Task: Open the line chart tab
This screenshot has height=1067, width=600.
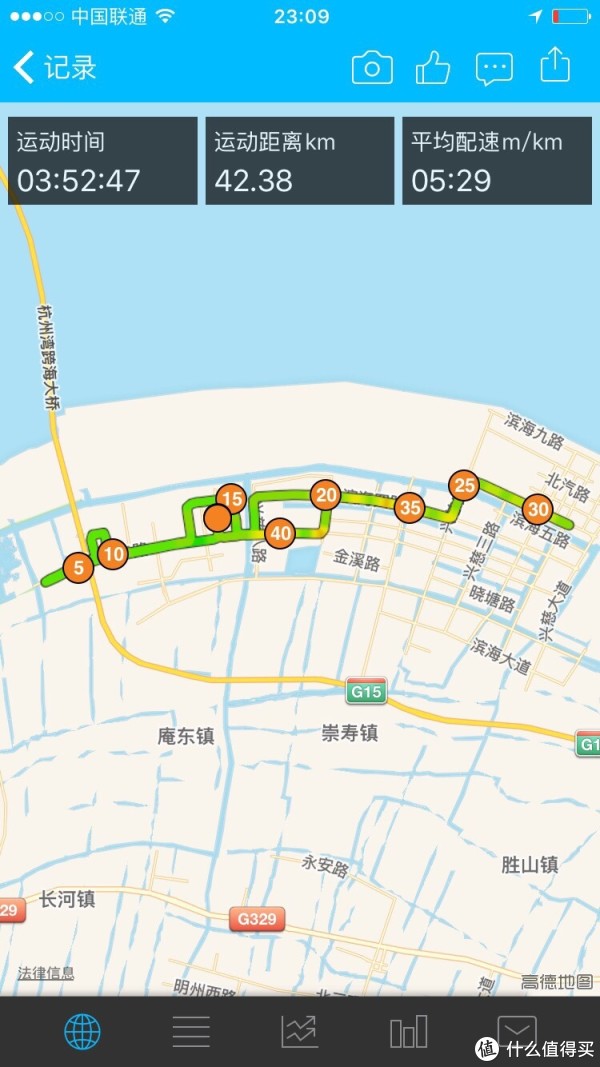Action: pos(299,1032)
